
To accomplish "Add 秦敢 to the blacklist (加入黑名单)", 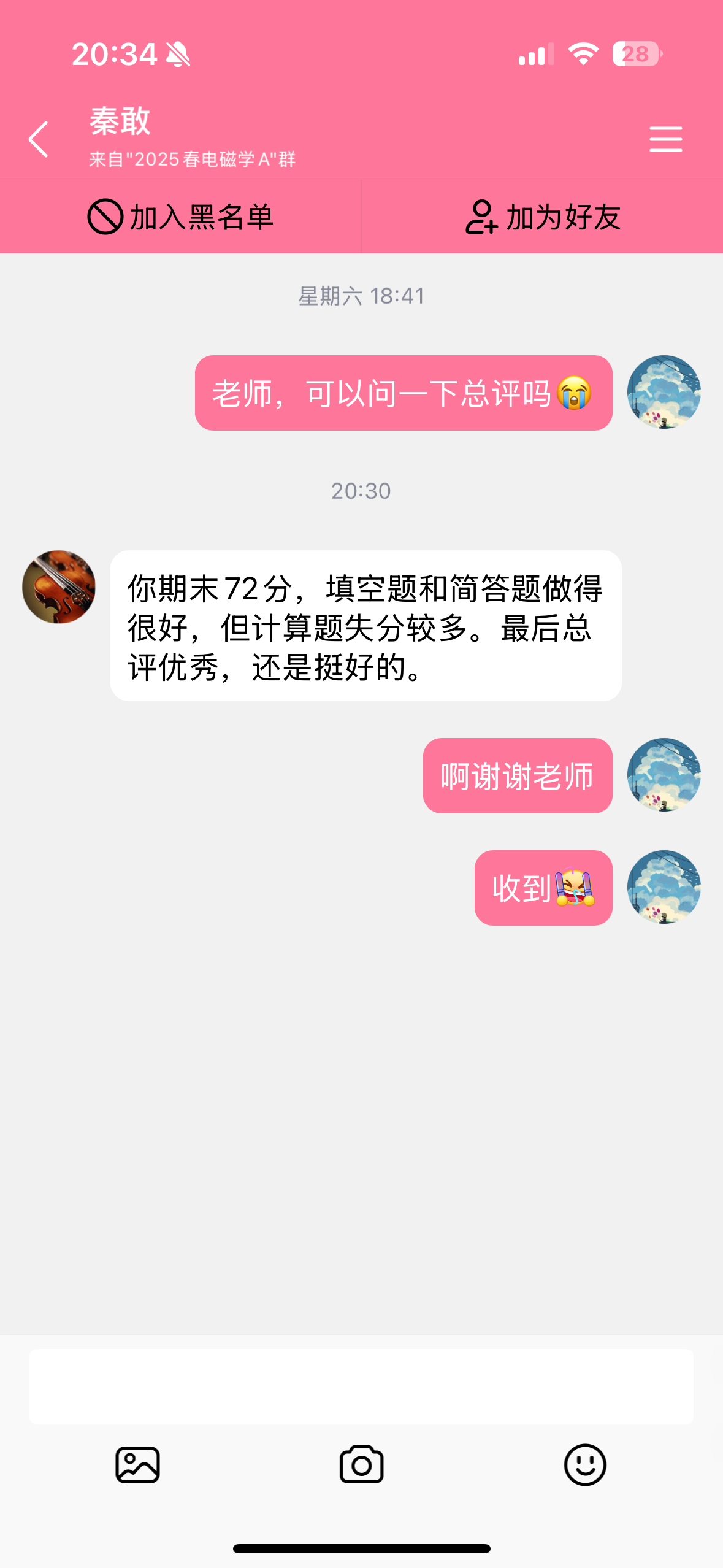I will (180, 217).
